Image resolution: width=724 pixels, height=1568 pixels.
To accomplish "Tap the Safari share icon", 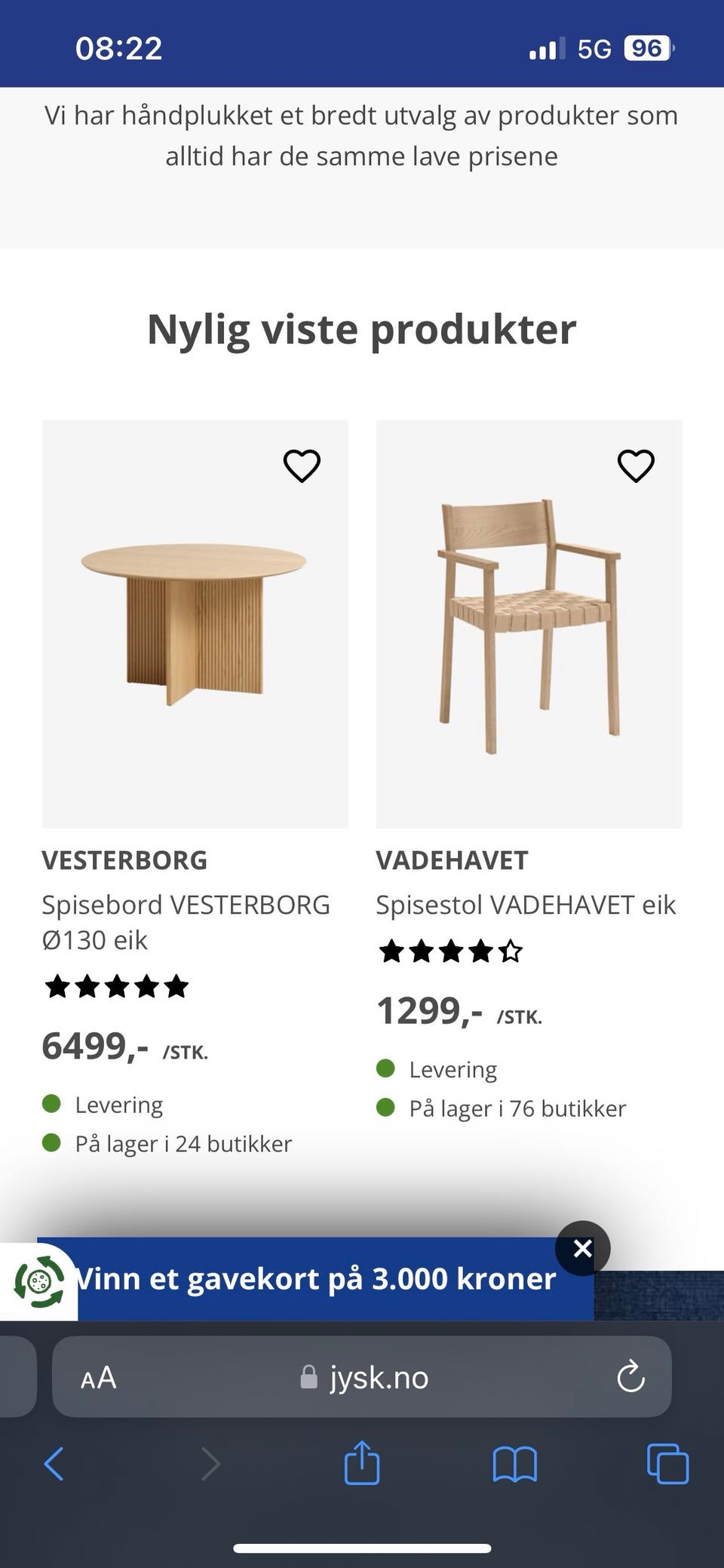I will click(x=363, y=1464).
